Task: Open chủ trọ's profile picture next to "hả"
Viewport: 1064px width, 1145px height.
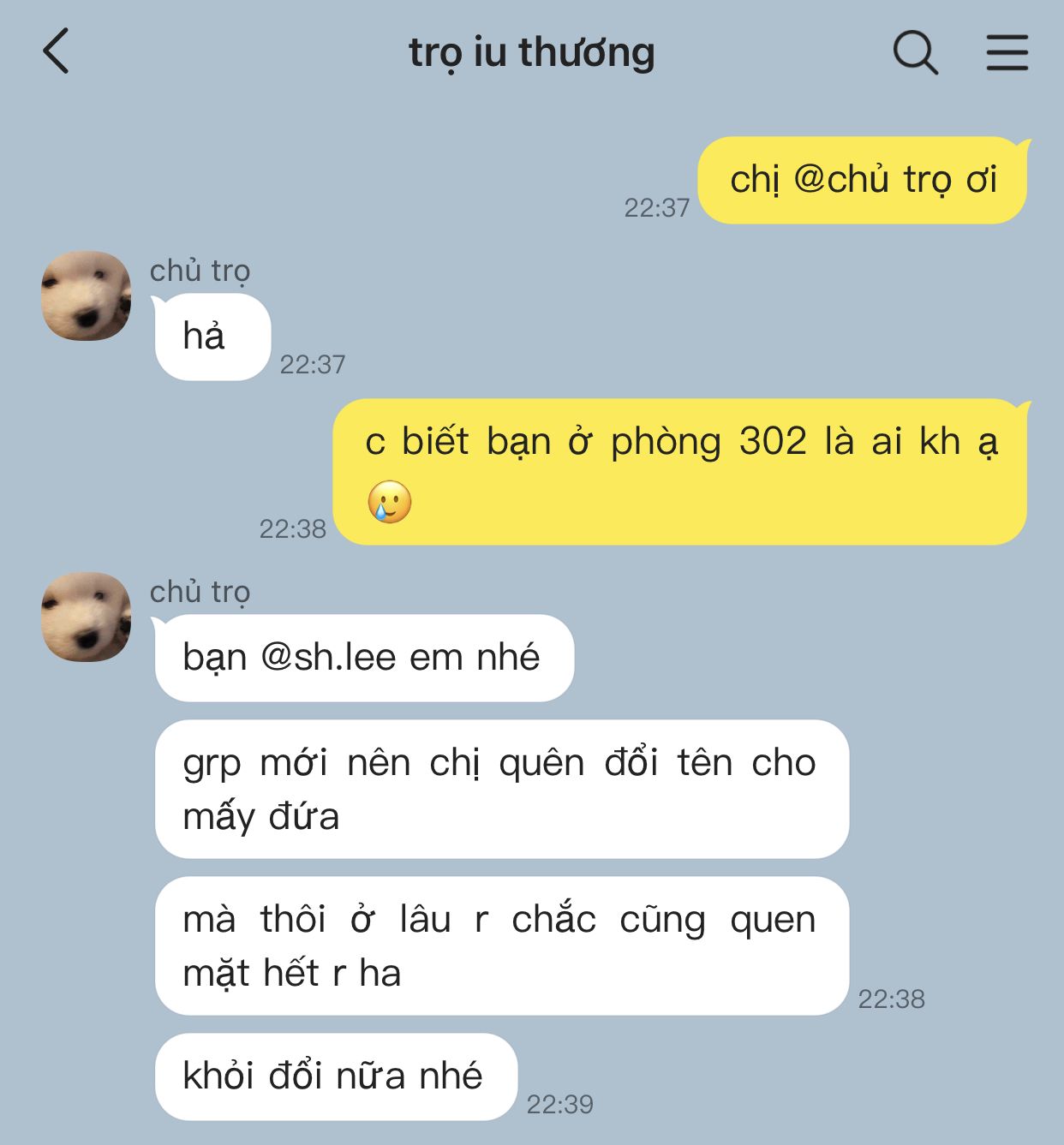Action: click(86, 296)
